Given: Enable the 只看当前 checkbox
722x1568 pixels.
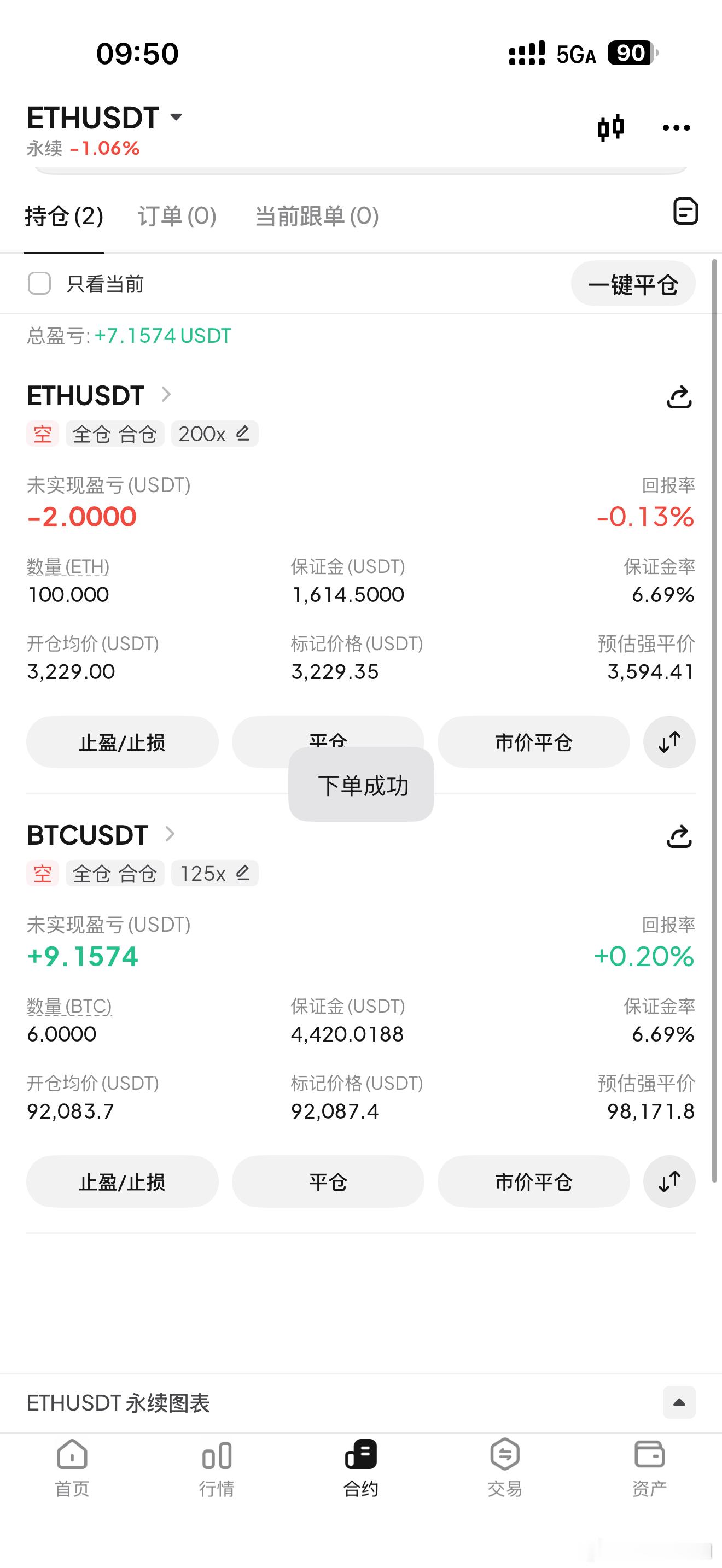Looking at the screenshot, I should pos(39,284).
